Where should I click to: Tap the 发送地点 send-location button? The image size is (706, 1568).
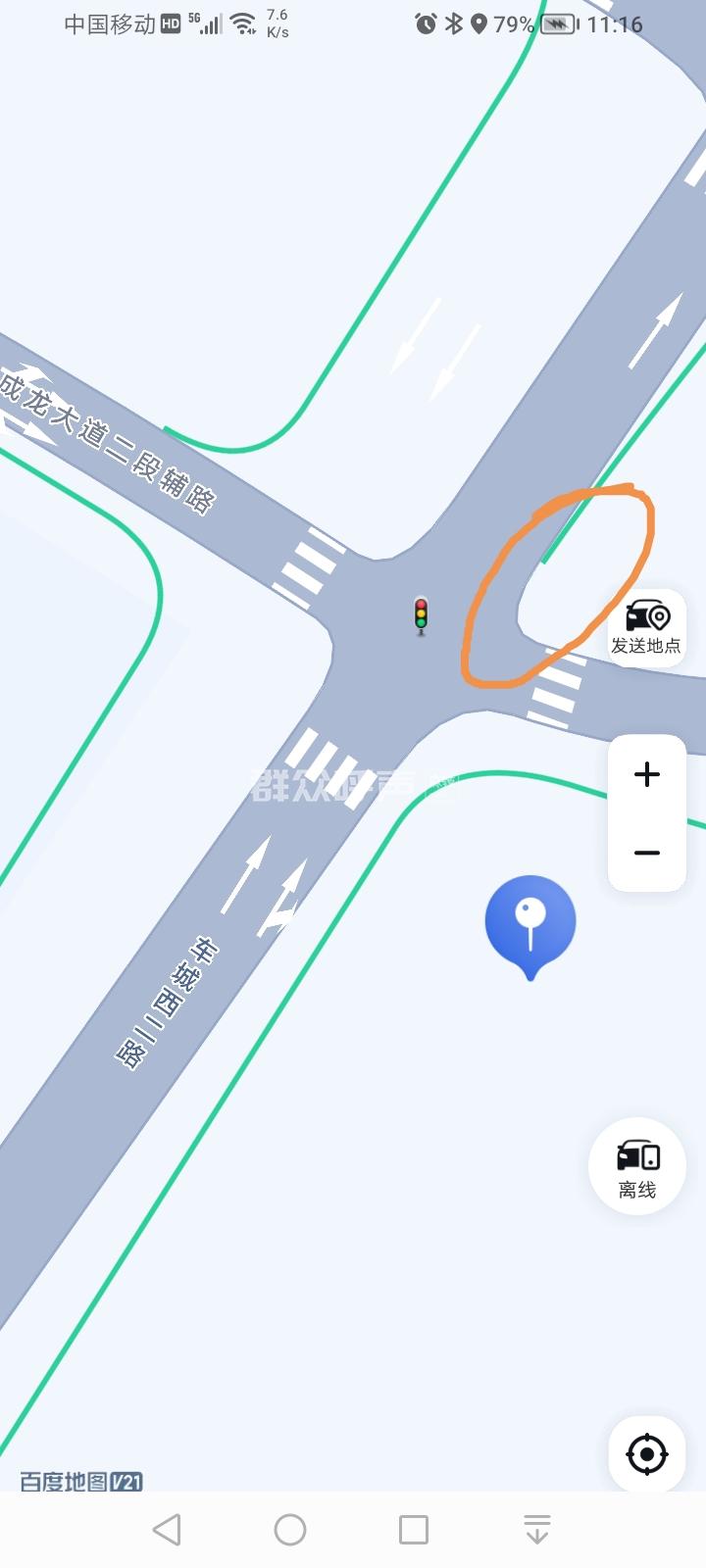pos(646,628)
